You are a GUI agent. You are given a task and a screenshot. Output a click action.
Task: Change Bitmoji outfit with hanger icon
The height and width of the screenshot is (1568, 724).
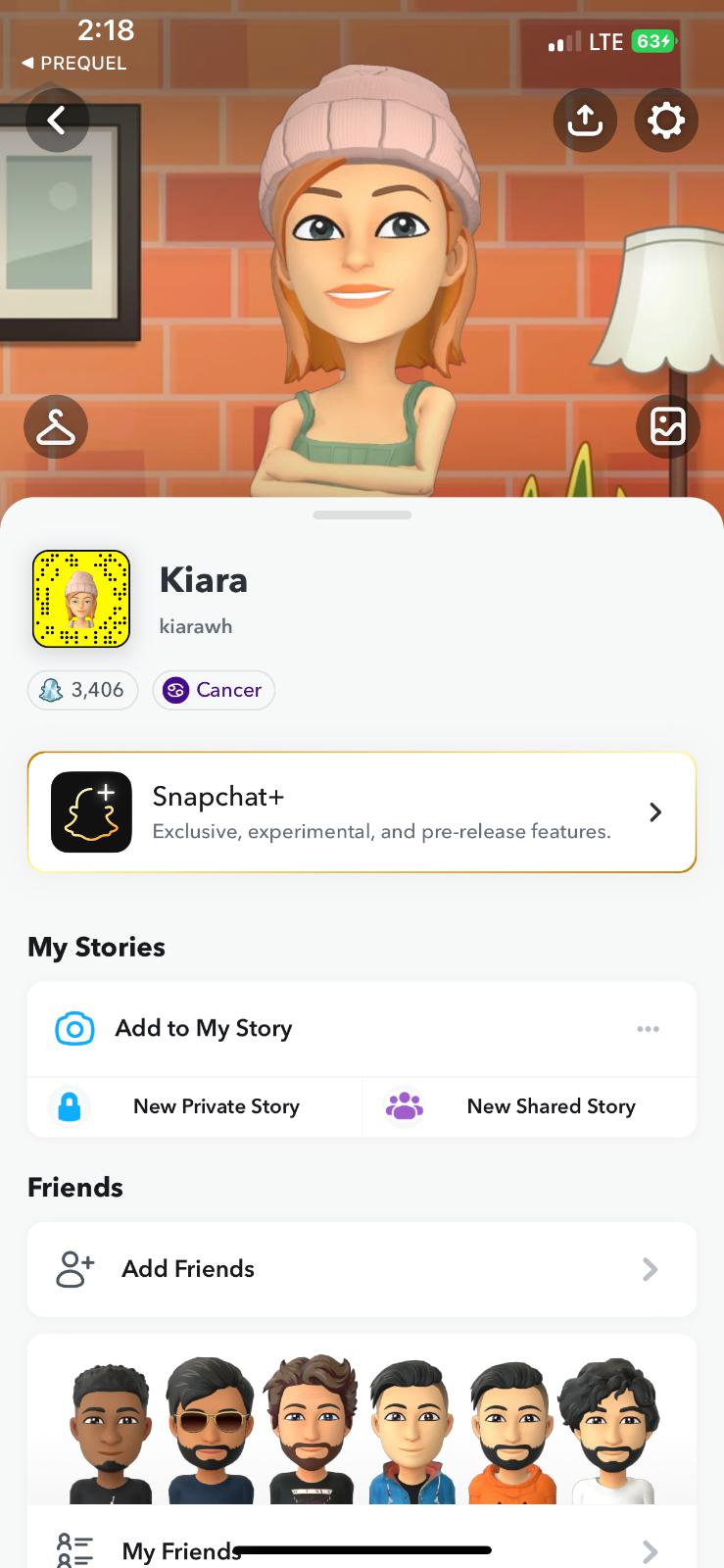(x=56, y=427)
